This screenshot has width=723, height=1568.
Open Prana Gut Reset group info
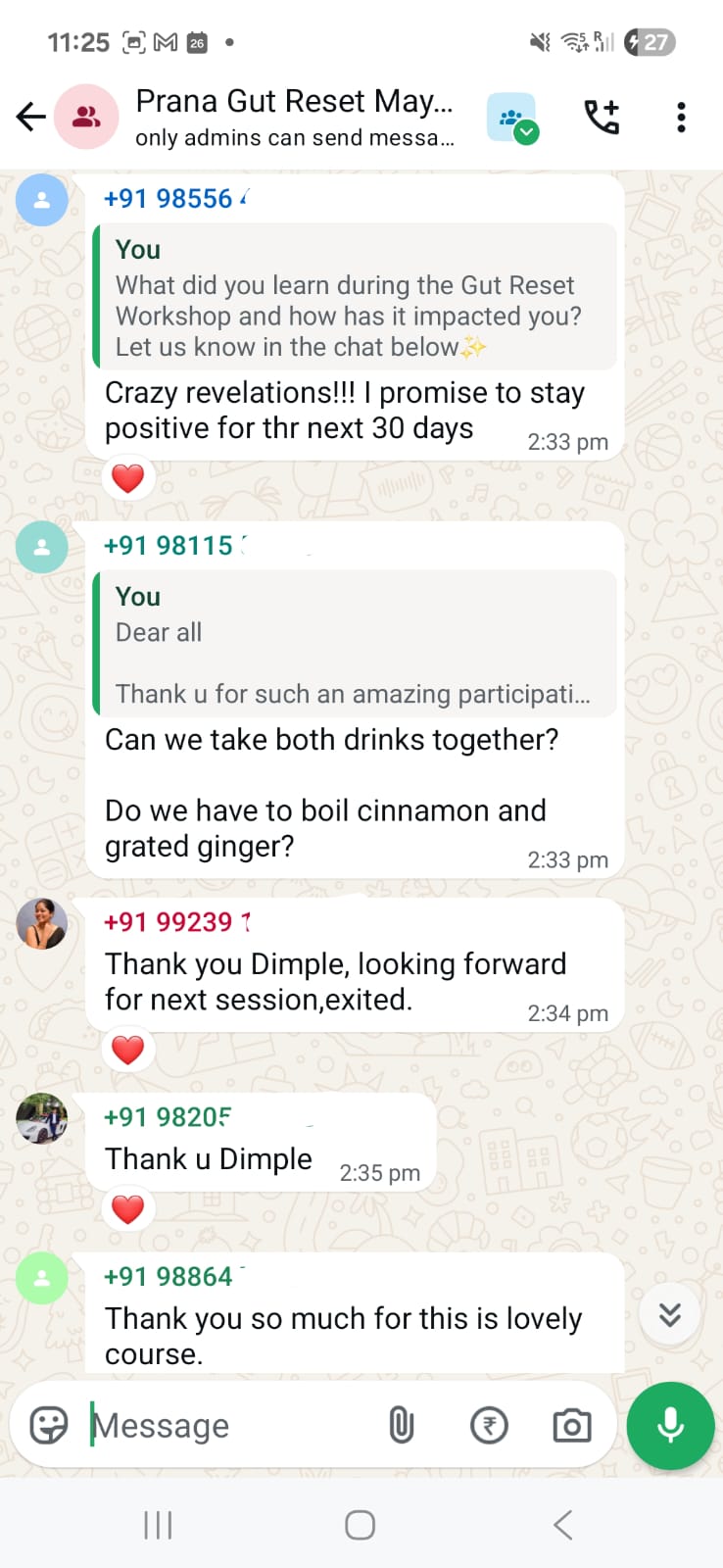click(294, 117)
